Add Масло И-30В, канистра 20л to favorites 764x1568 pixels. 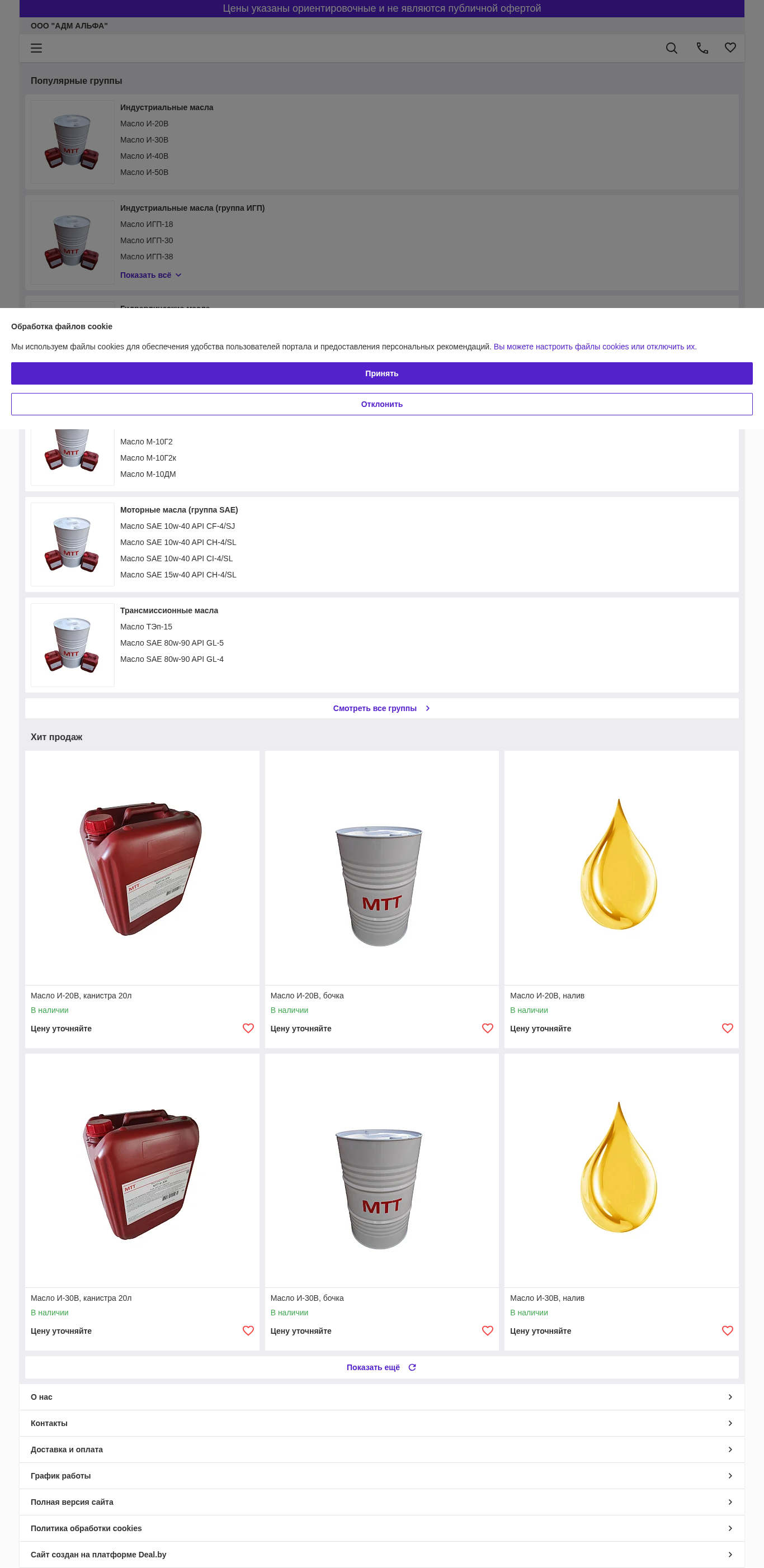tap(248, 1330)
